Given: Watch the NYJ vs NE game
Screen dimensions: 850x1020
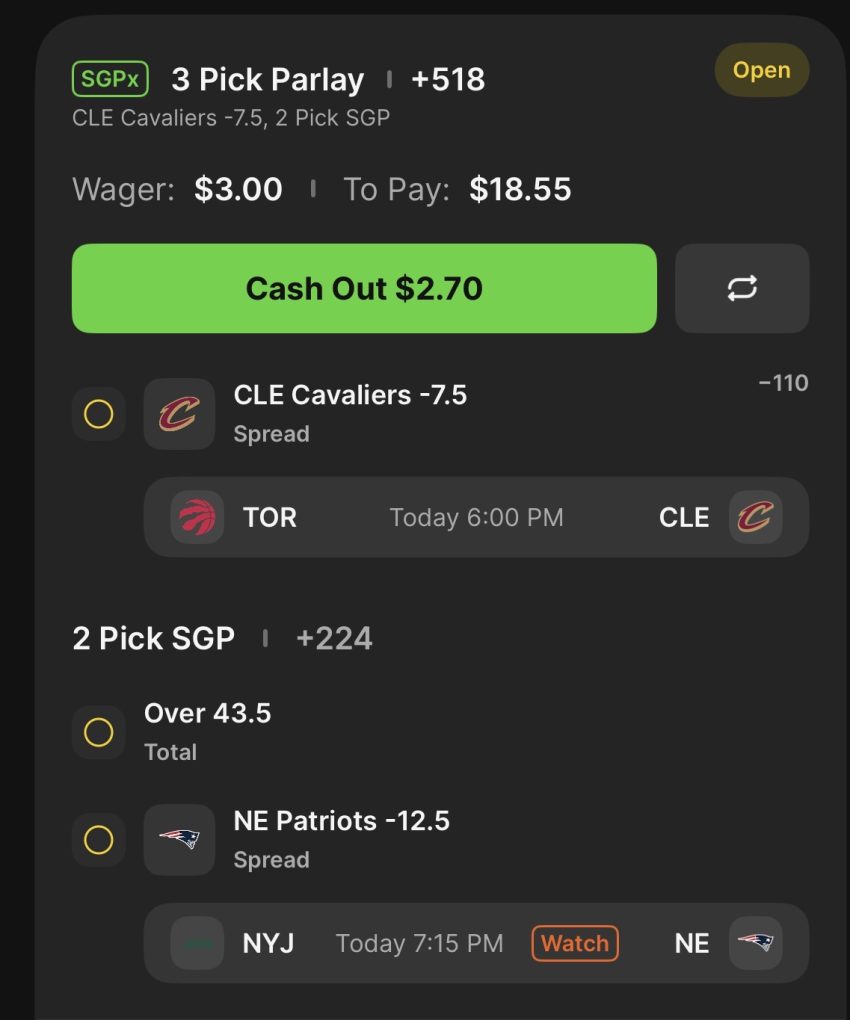Looking at the screenshot, I should coord(575,943).
